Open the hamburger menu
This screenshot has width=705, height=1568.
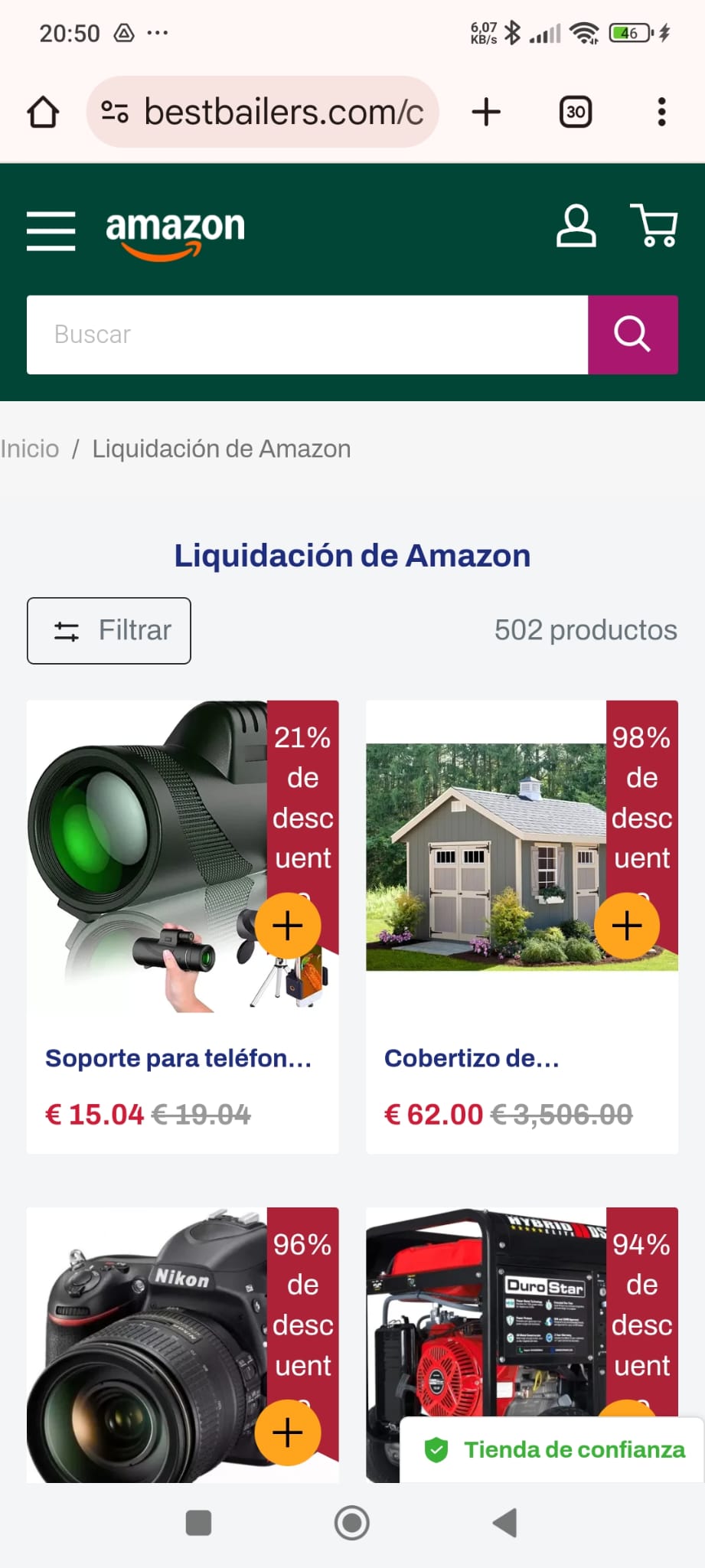[51, 230]
